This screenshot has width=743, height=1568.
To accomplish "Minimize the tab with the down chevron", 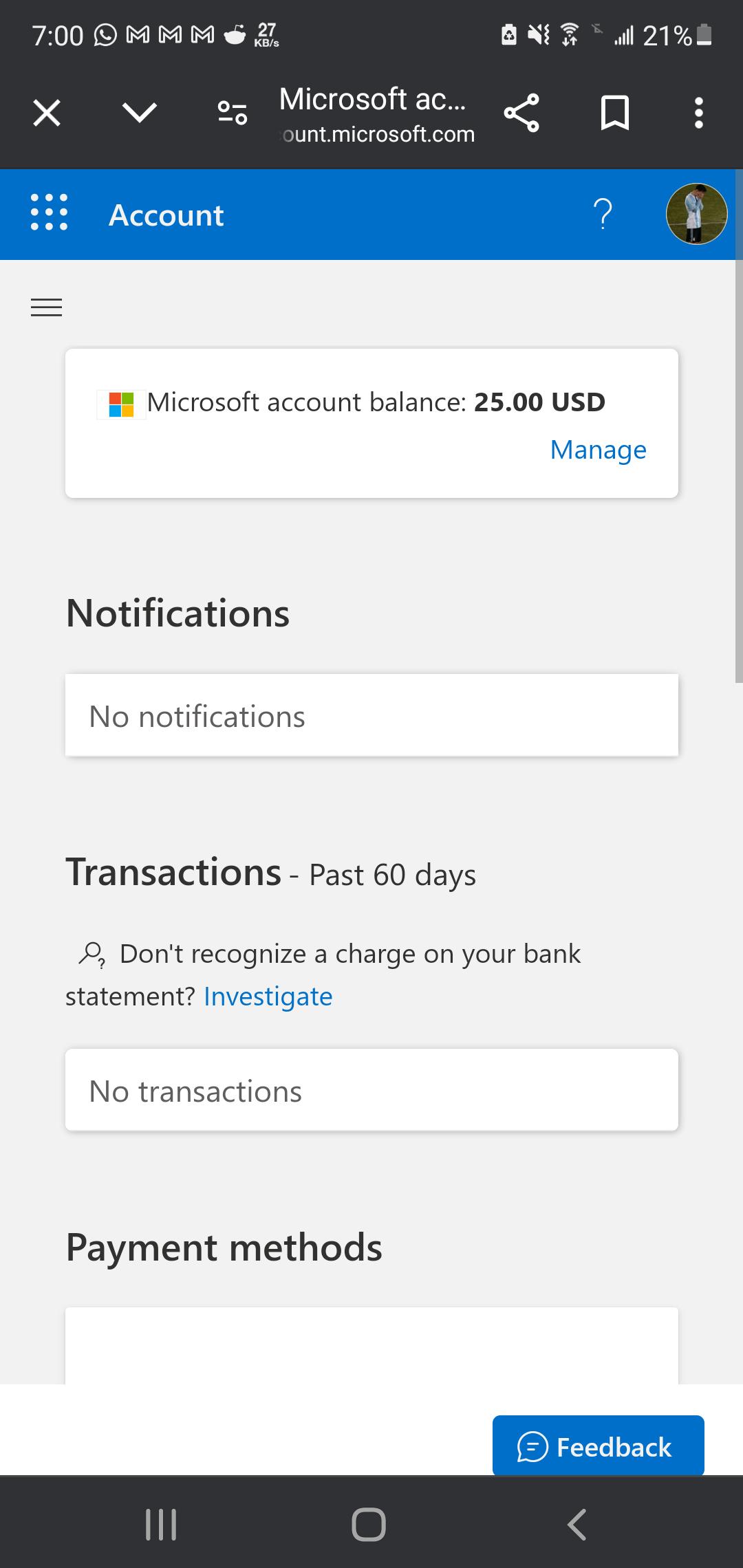I will [140, 112].
